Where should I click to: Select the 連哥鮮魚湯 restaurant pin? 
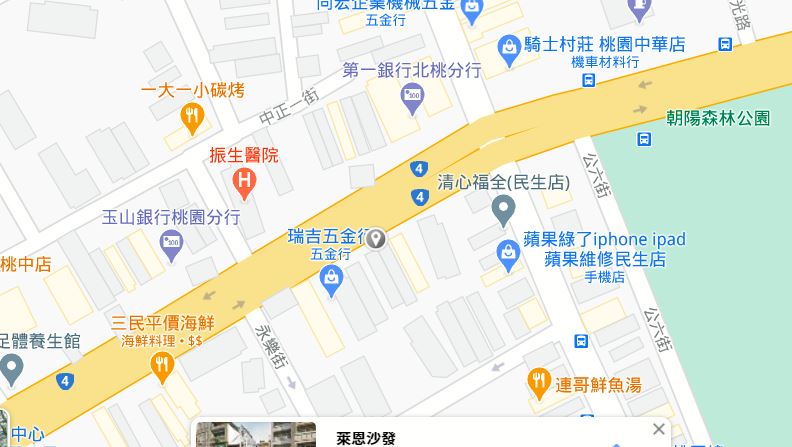pyautogui.click(x=539, y=384)
